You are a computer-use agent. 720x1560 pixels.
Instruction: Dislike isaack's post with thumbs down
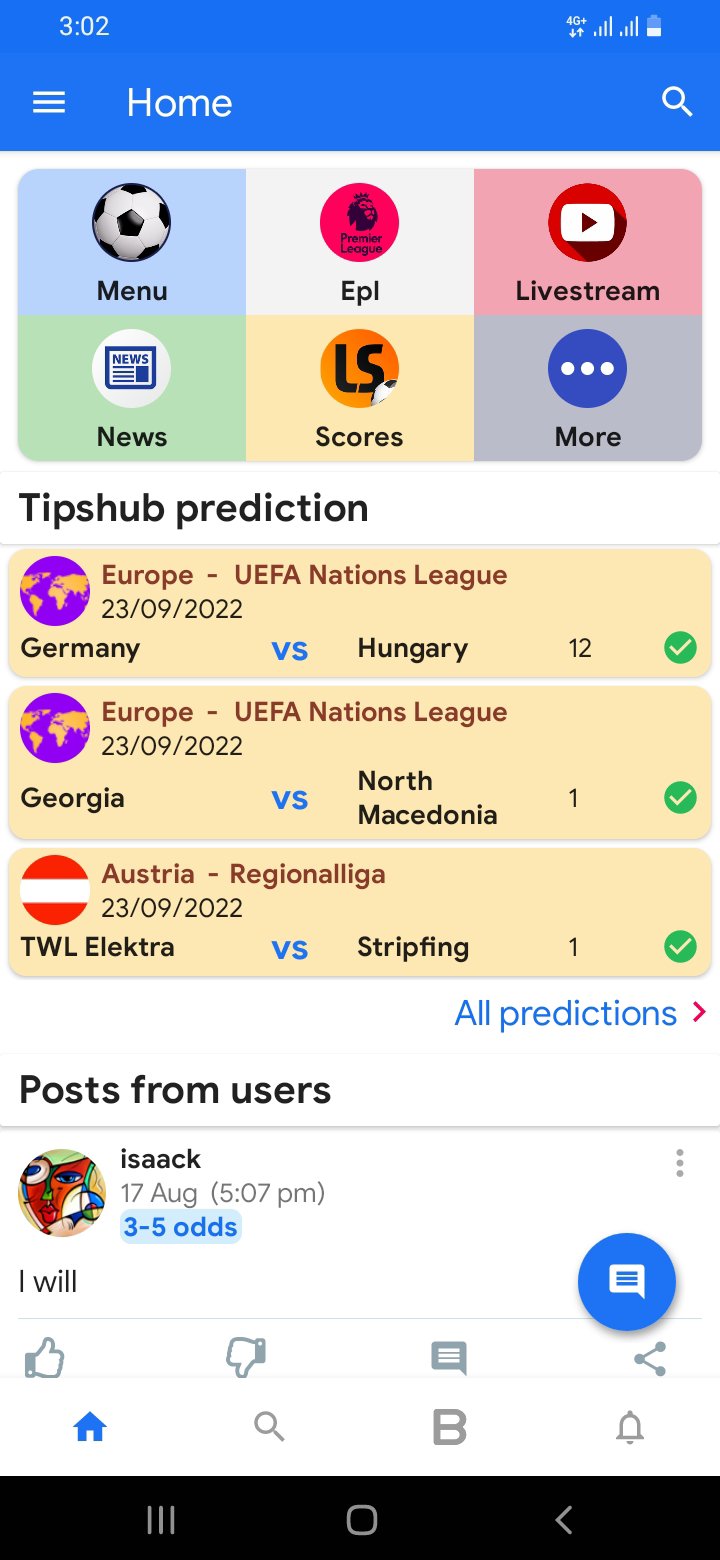tap(246, 1359)
